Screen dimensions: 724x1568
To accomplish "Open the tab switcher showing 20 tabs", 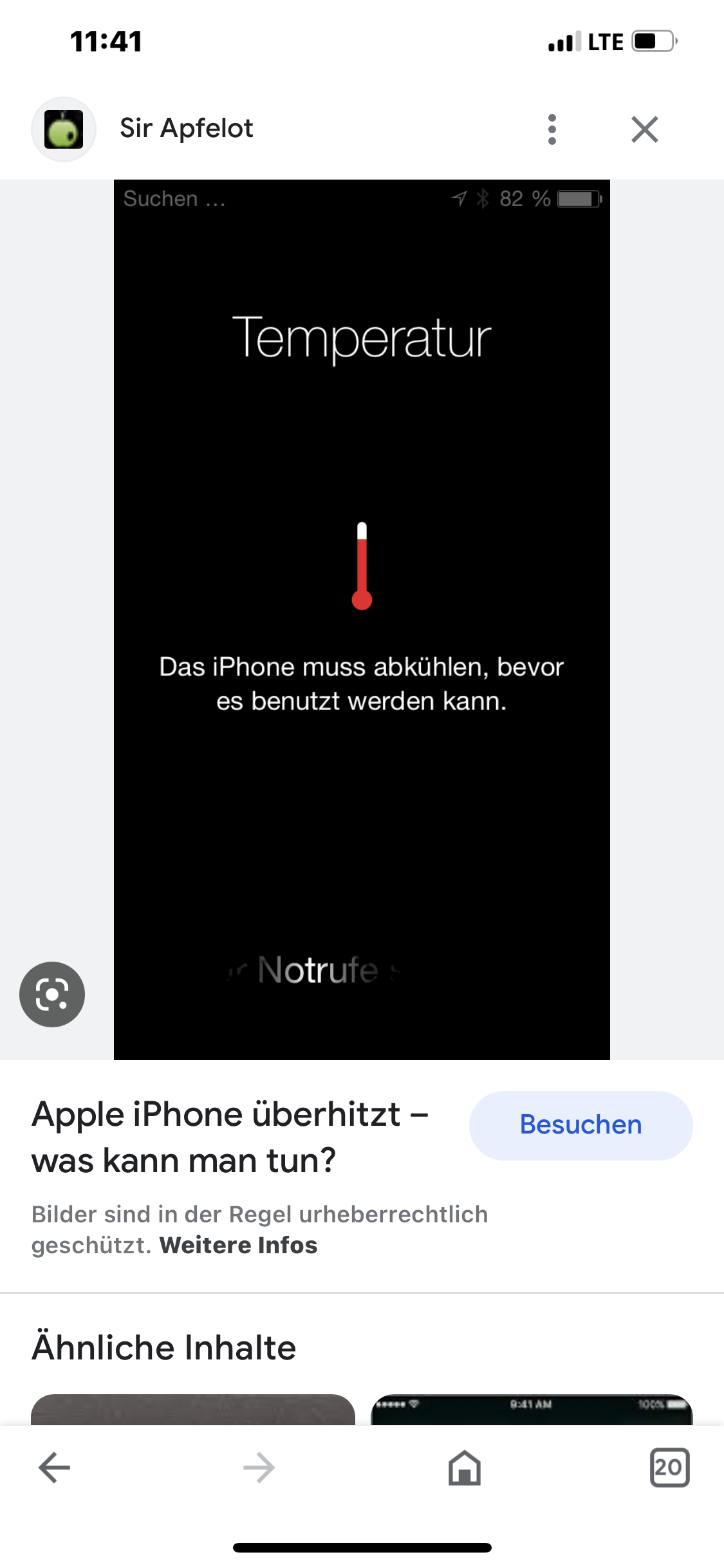I will [669, 1468].
